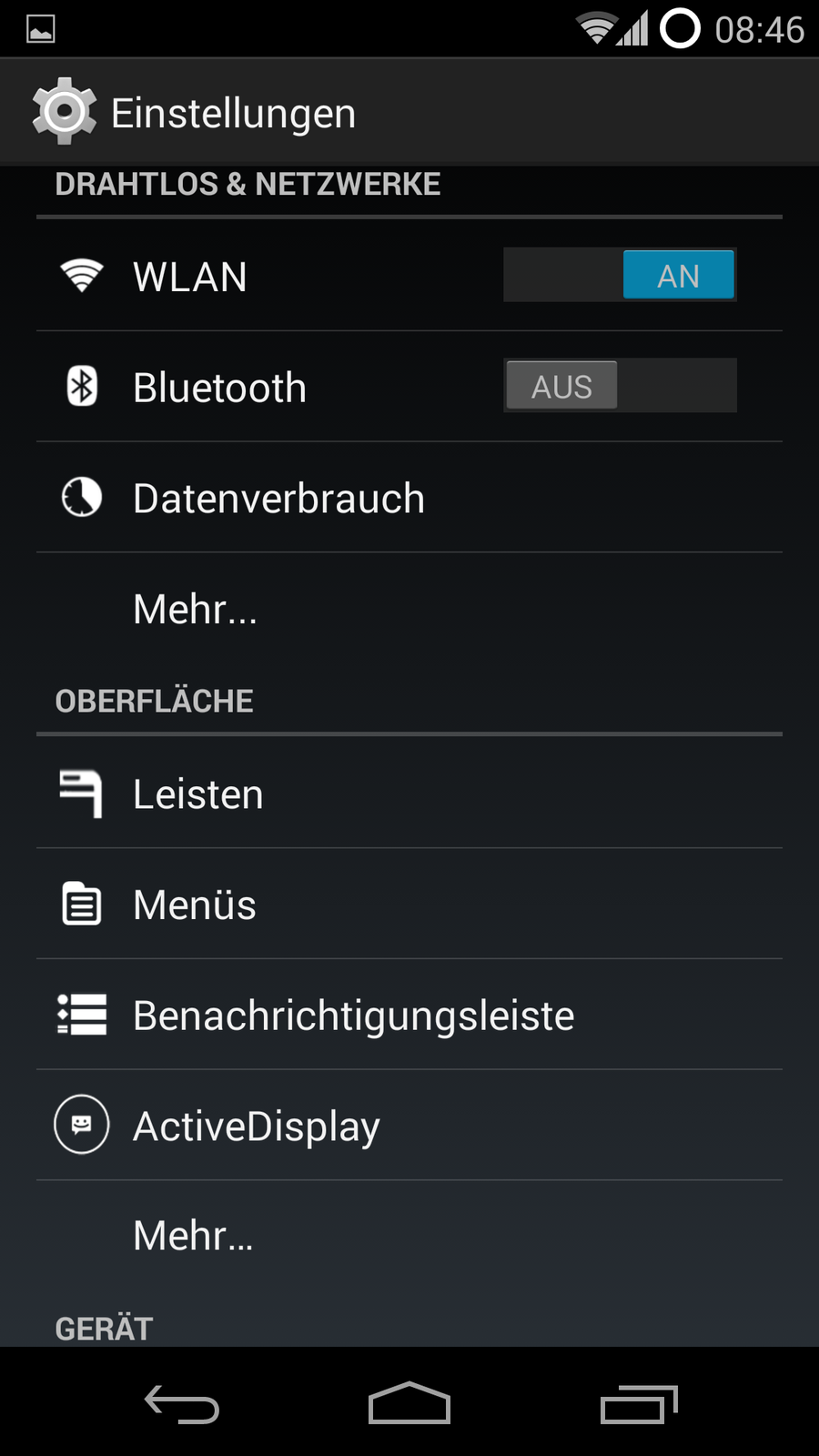Open WLAN settings row
819x1456 pixels.
[273, 277]
